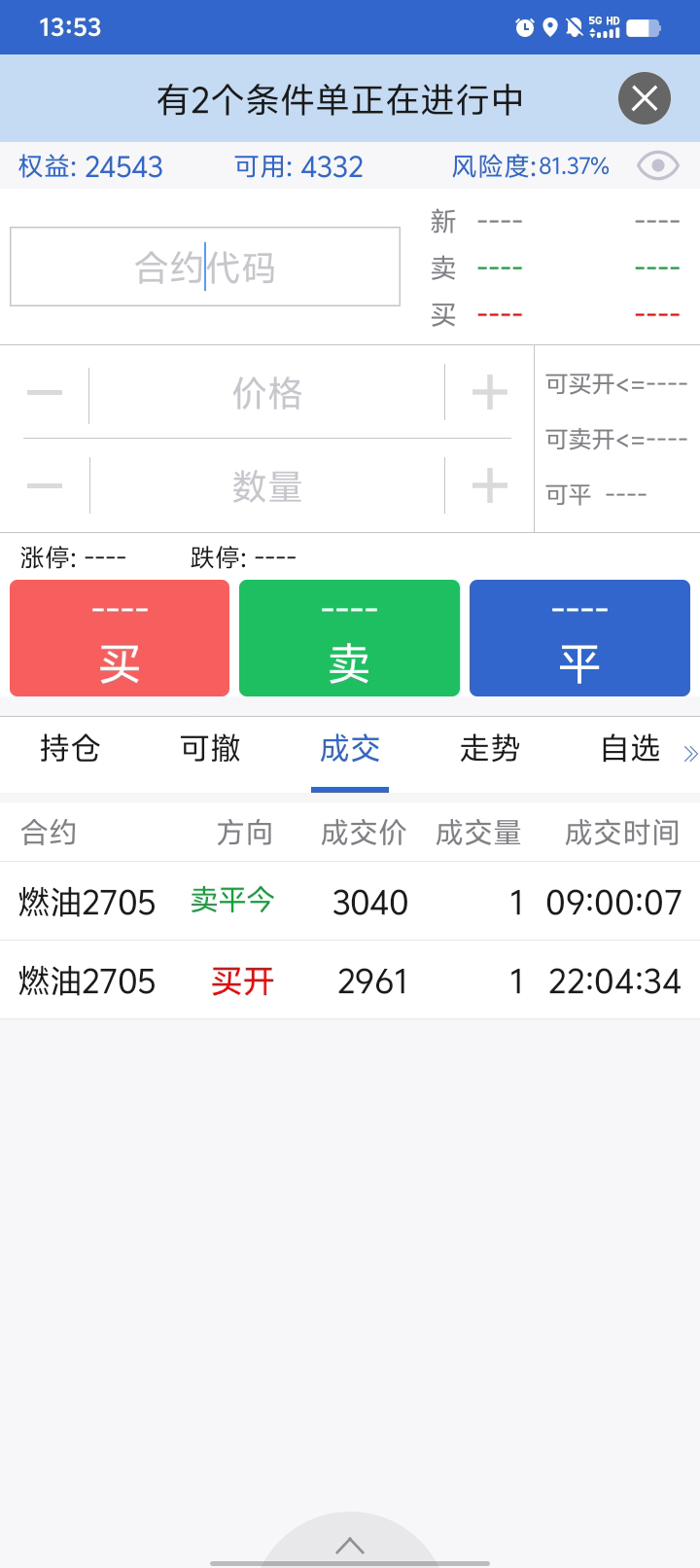Dismiss the conditional order banner
Viewport: 700px width, 1568px height.
[x=645, y=98]
